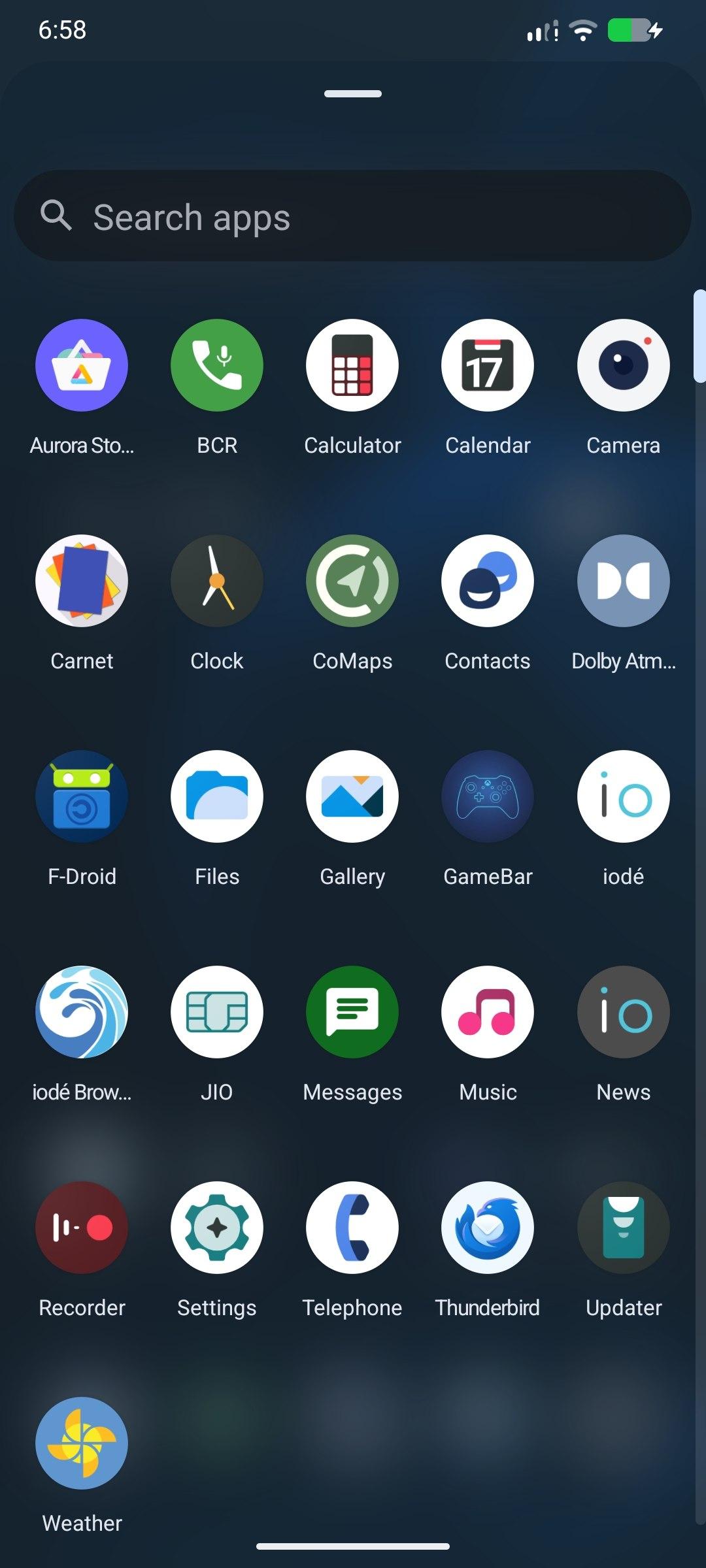Launch the Music app
706x1568 pixels.
488,1013
